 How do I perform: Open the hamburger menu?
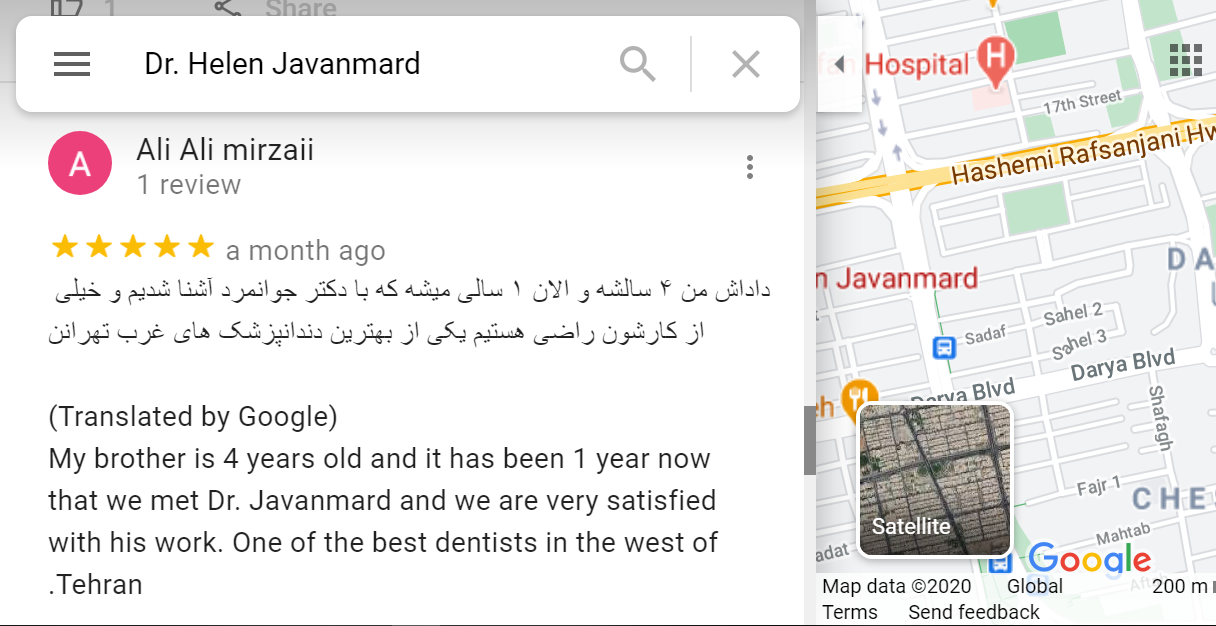72,64
